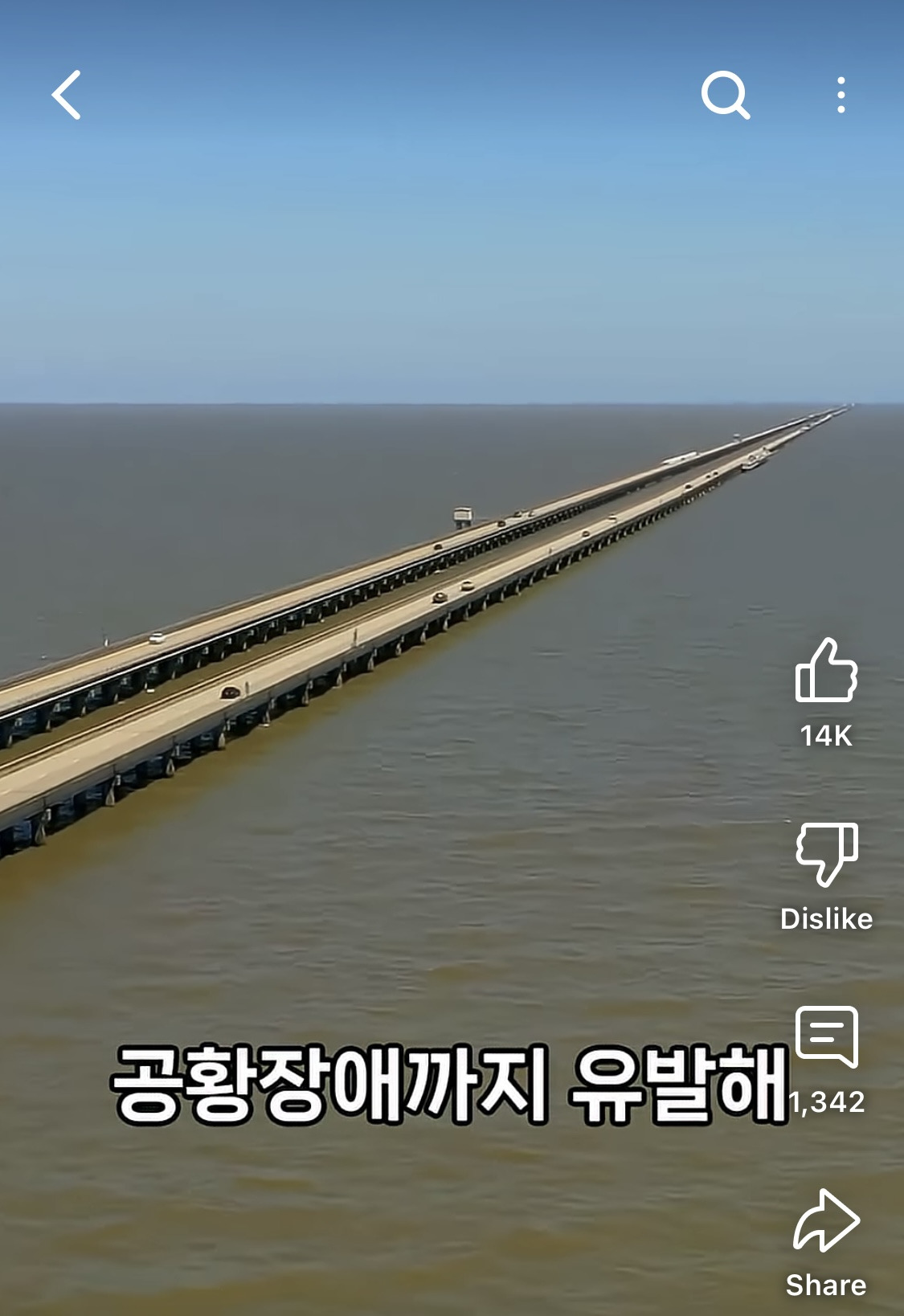Share this video
Image resolution: width=904 pixels, height=1316 pixels.
coord(826,1221)
